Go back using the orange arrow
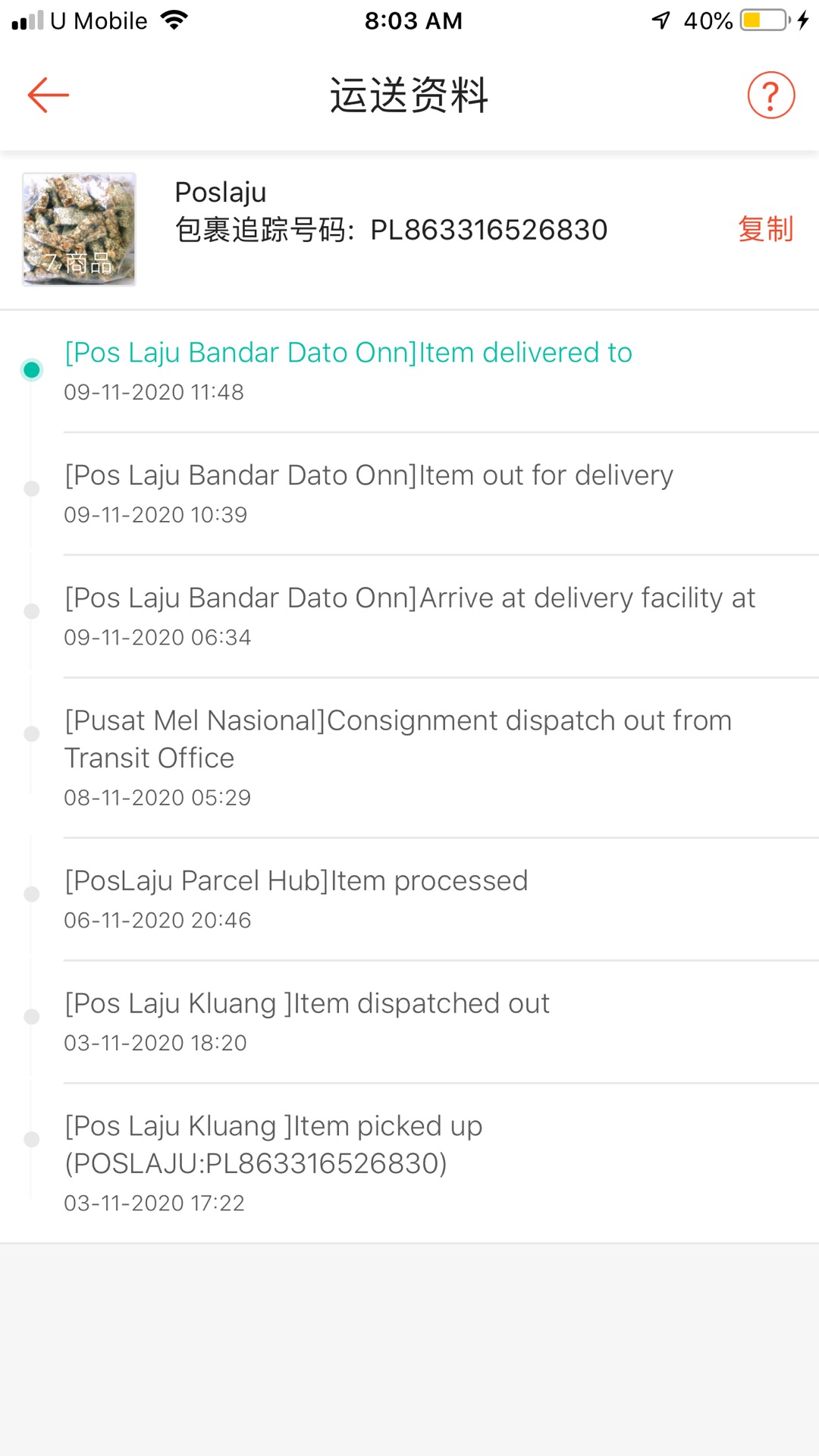 click(49, 96)
